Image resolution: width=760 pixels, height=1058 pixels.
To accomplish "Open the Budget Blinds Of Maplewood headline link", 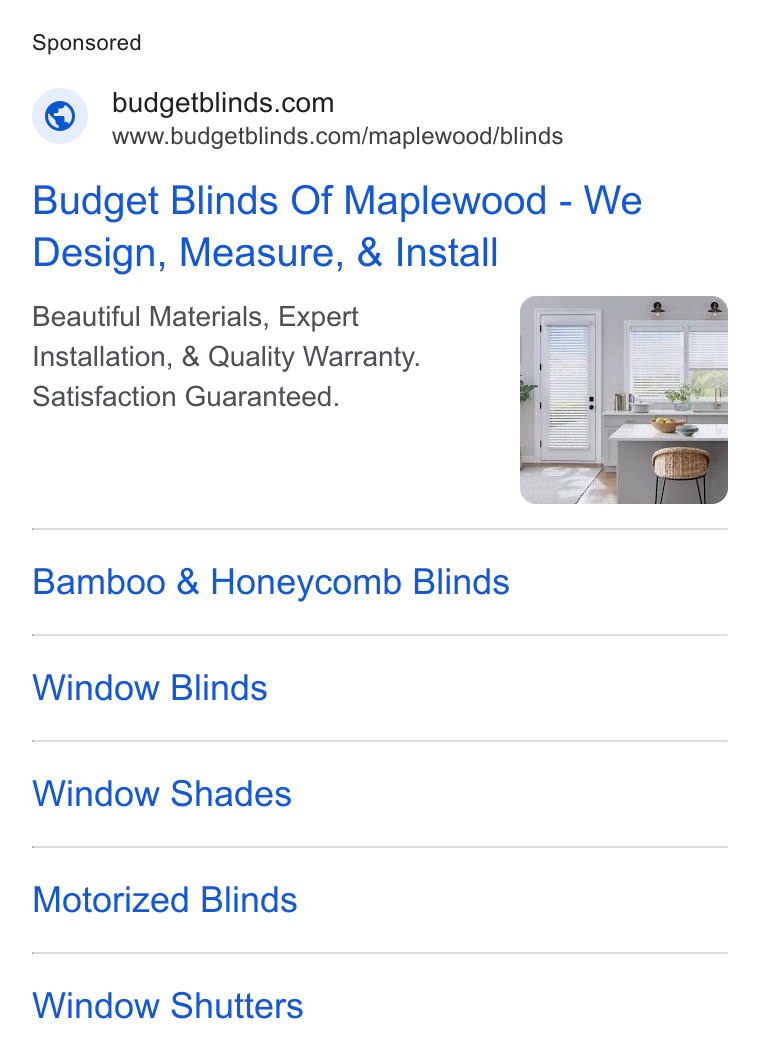I will [x=337, y=227].
